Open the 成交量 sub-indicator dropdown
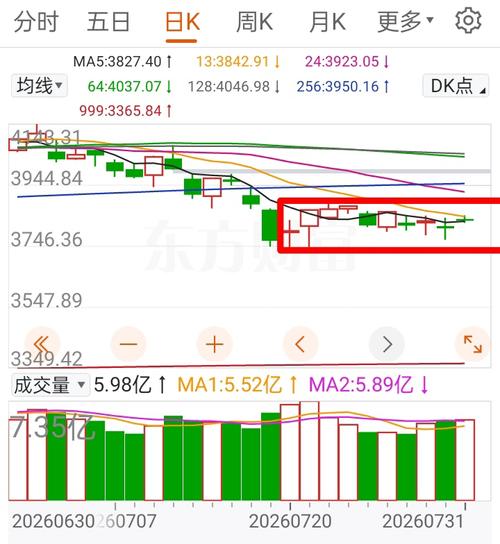Image resolution: width=500 pixels, height=544 pixels. (x=50, y=385)
